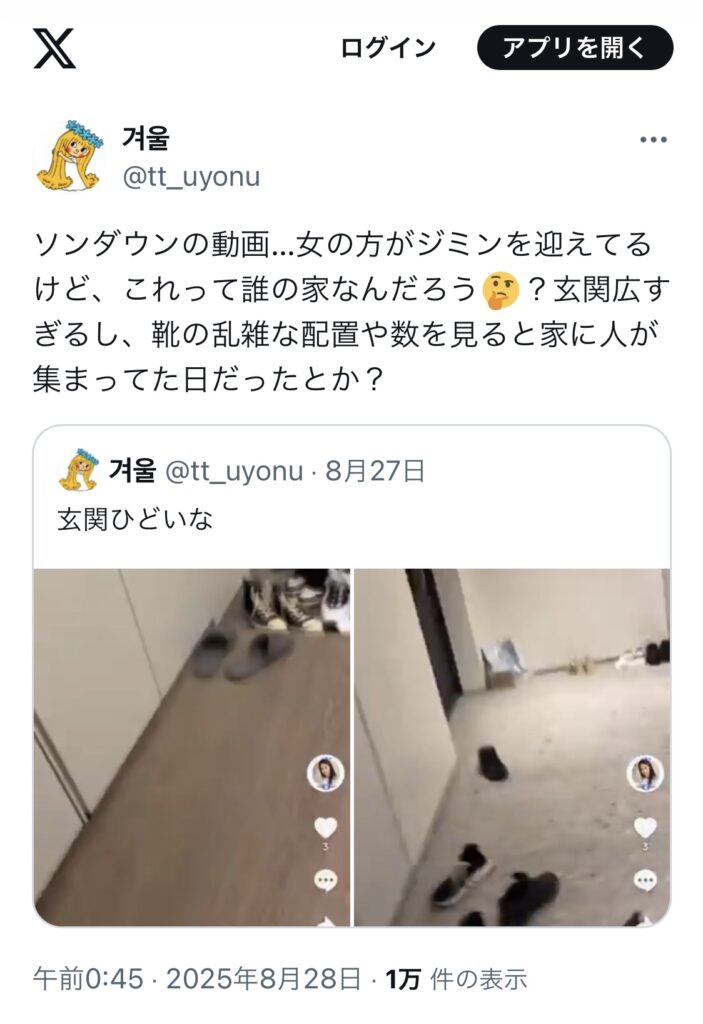
Task: Tap the アプリを開く open app button
Action: 575,47
